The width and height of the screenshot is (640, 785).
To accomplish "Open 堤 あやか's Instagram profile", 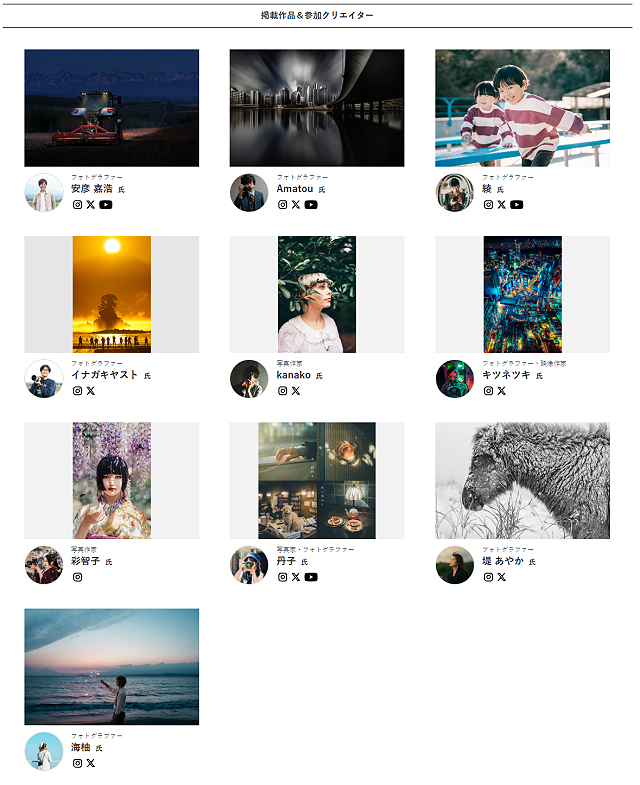I will [488, 577].
